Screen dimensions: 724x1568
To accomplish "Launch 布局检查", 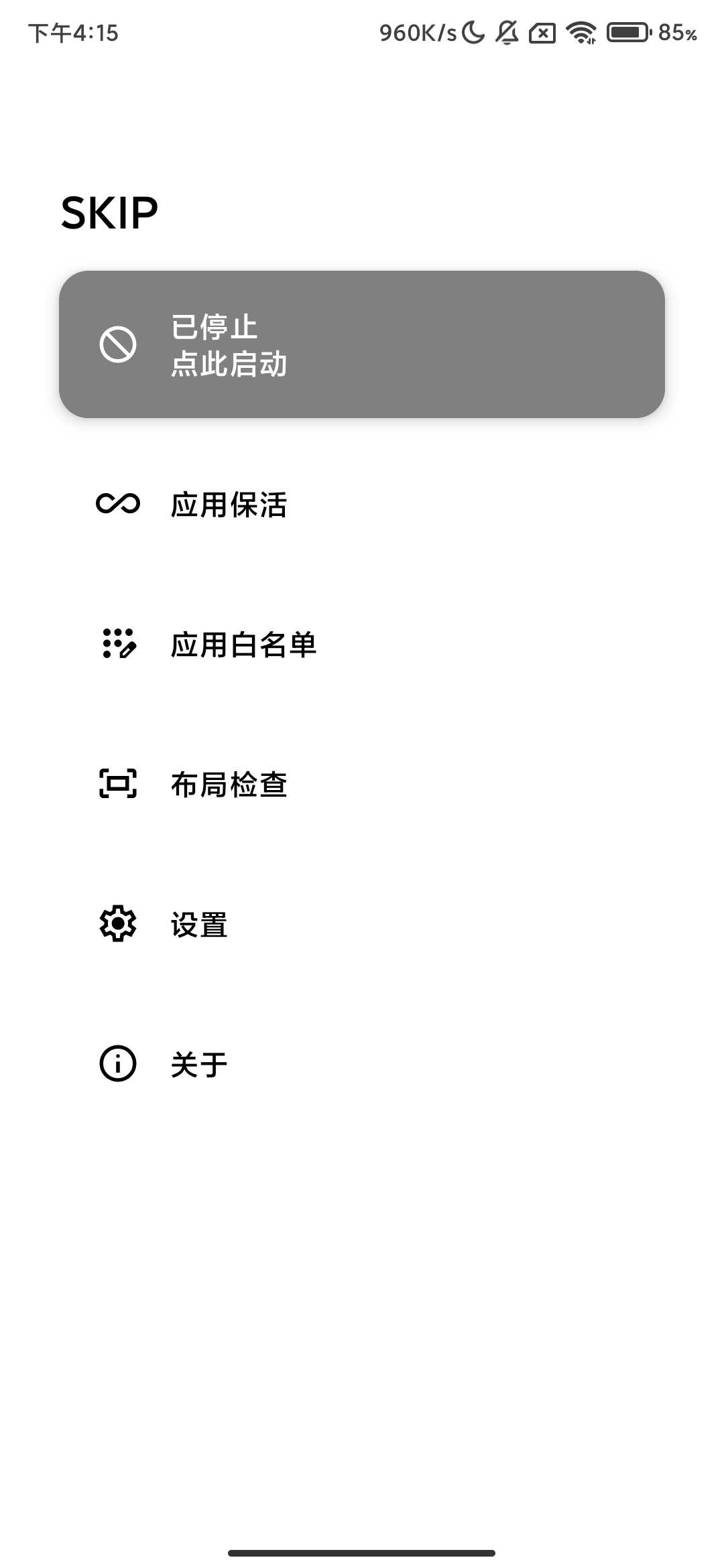I will coord(362,784).
